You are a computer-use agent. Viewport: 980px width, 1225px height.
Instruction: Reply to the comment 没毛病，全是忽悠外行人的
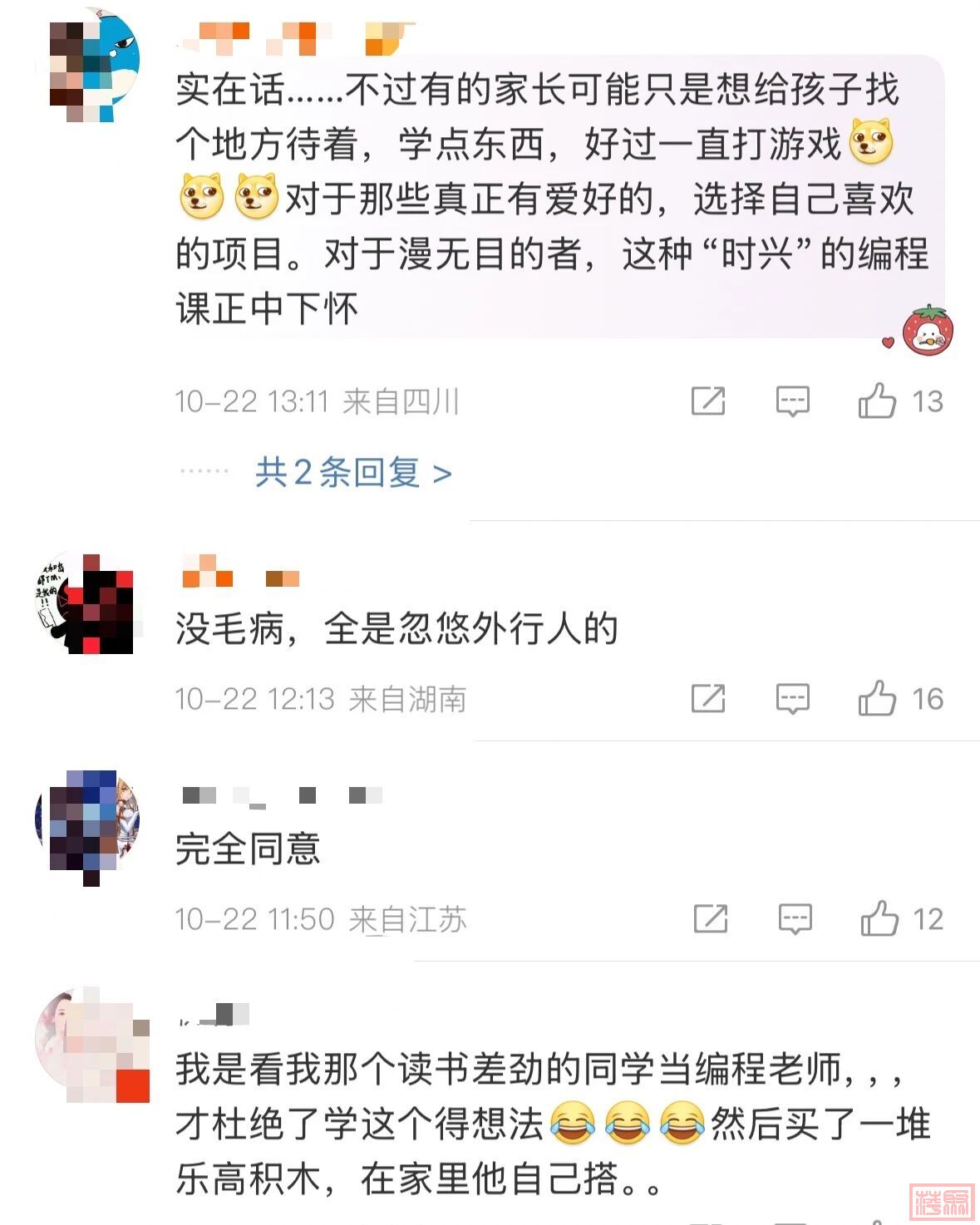(792, 699)
